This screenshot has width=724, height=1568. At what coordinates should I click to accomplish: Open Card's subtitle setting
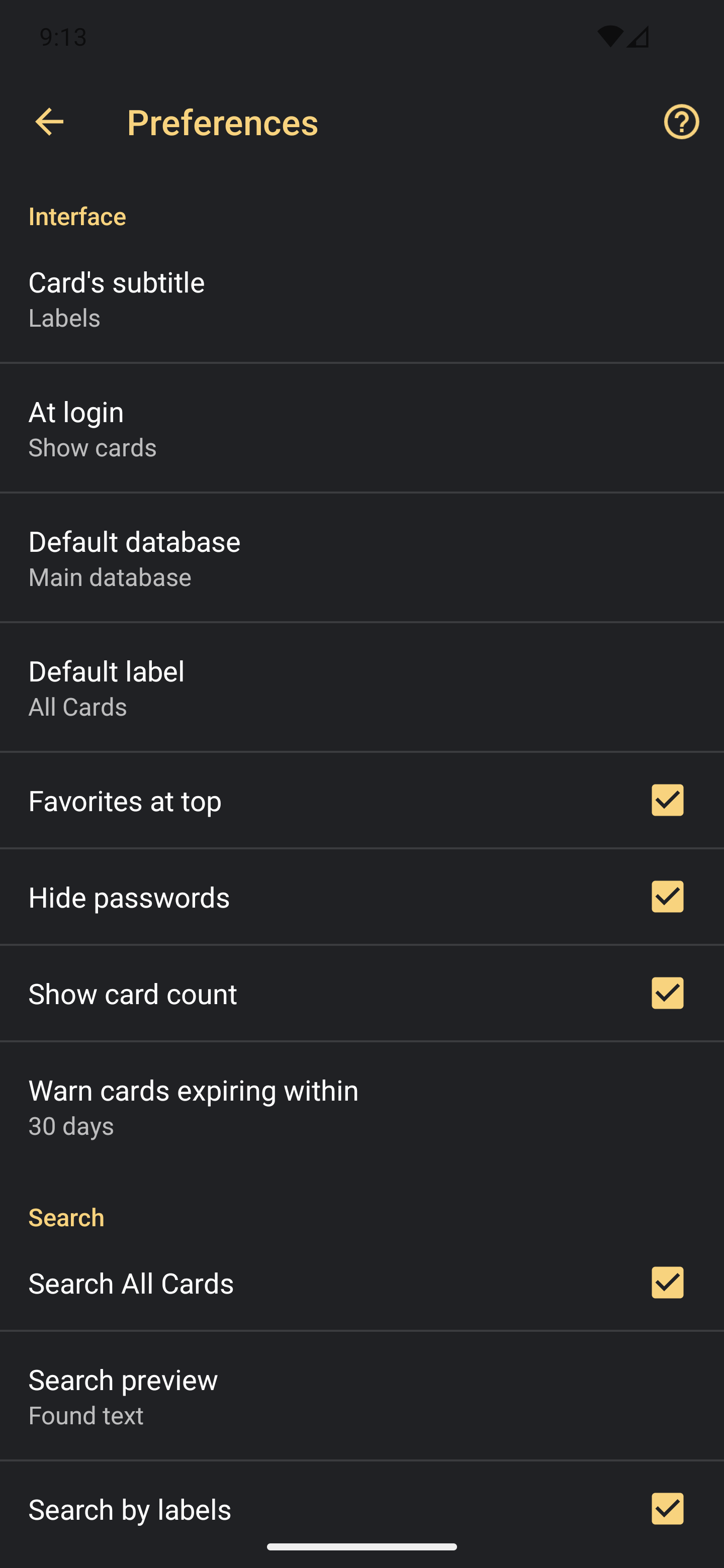(361, 299)
